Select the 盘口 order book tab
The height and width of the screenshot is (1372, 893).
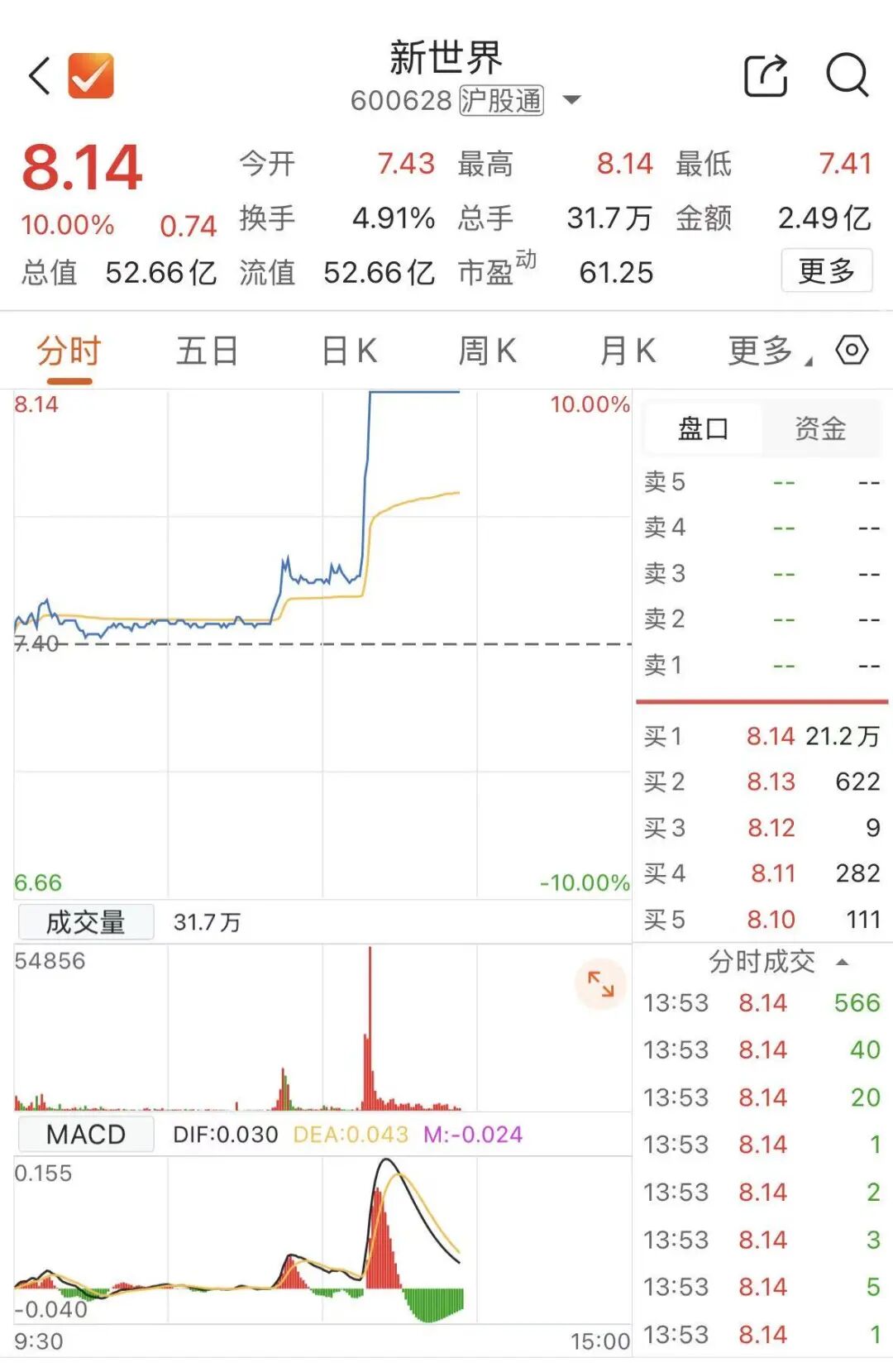[703, 428]
